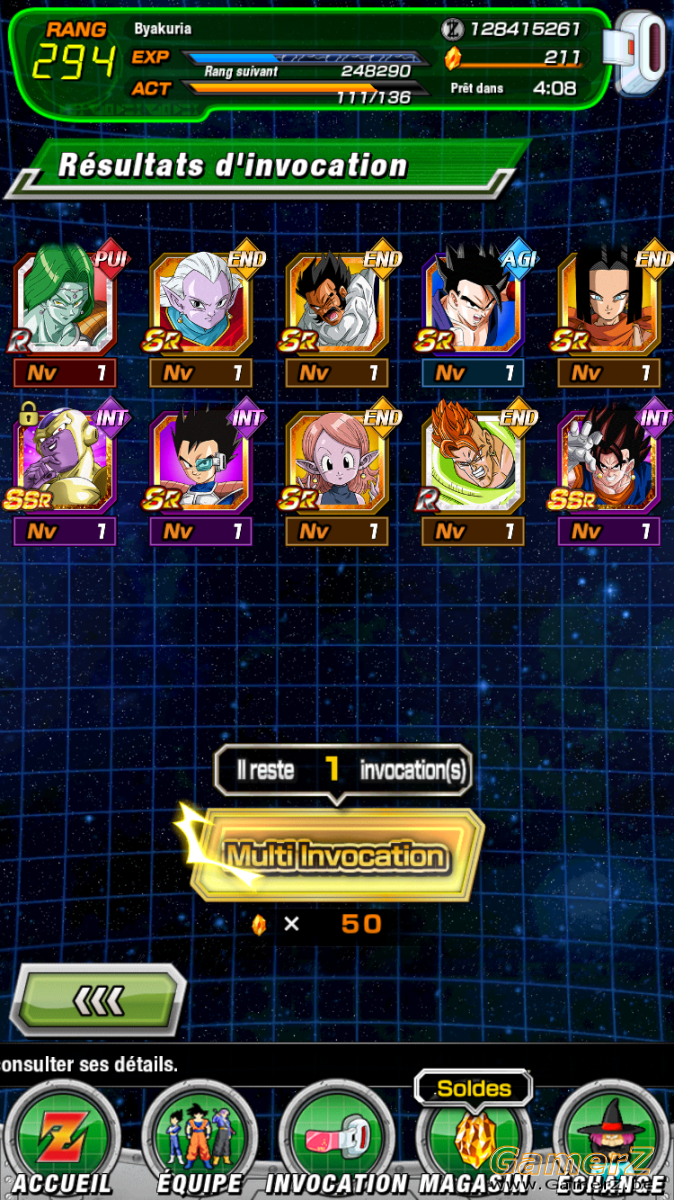Switch to the Équipe tab
Screen dimensions: 674x1200
click(x=197, y=1141)
